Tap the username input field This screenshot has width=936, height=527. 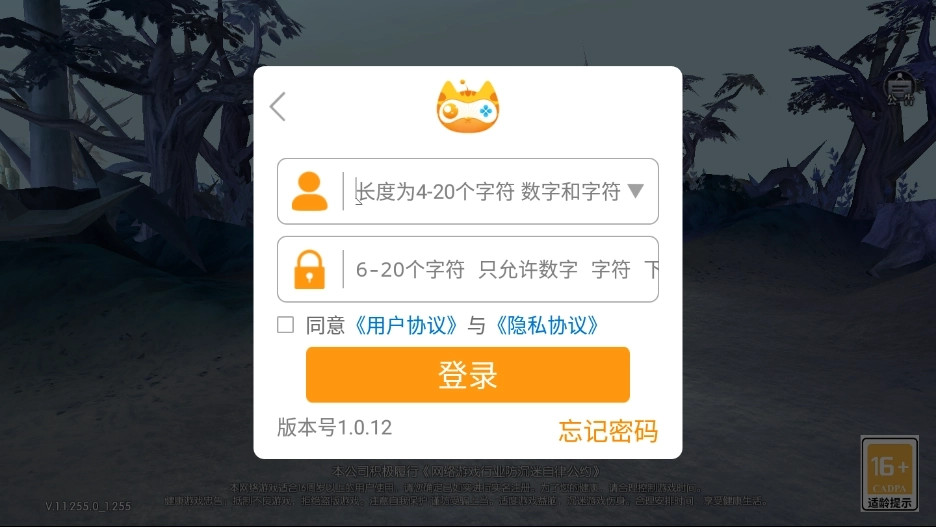pos(488,192)
